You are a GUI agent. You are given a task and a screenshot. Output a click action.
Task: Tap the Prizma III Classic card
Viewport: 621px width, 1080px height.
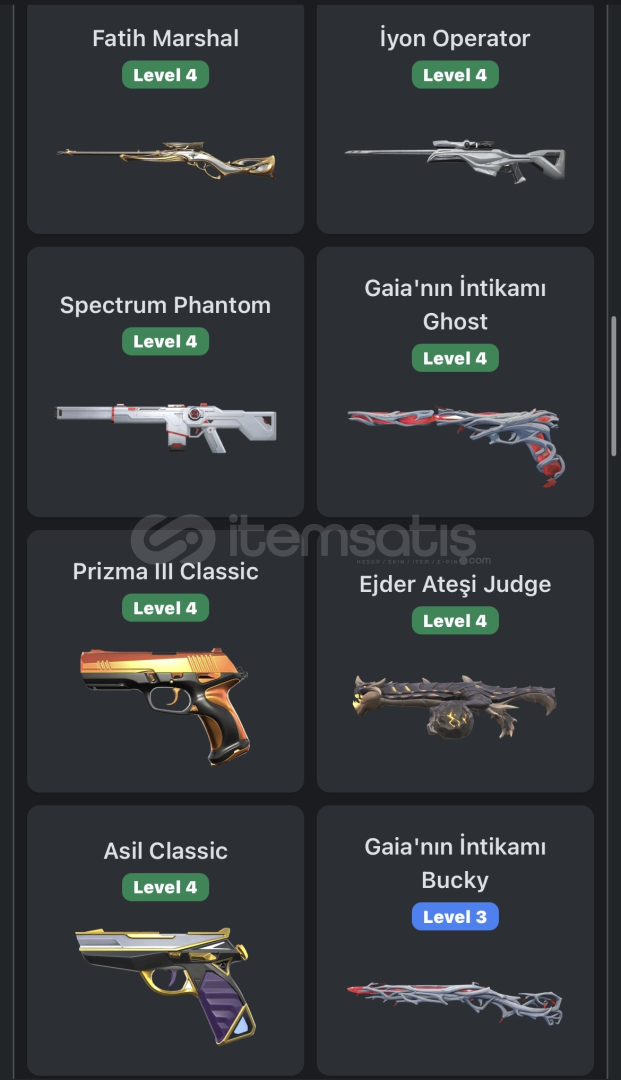(165, 662)
